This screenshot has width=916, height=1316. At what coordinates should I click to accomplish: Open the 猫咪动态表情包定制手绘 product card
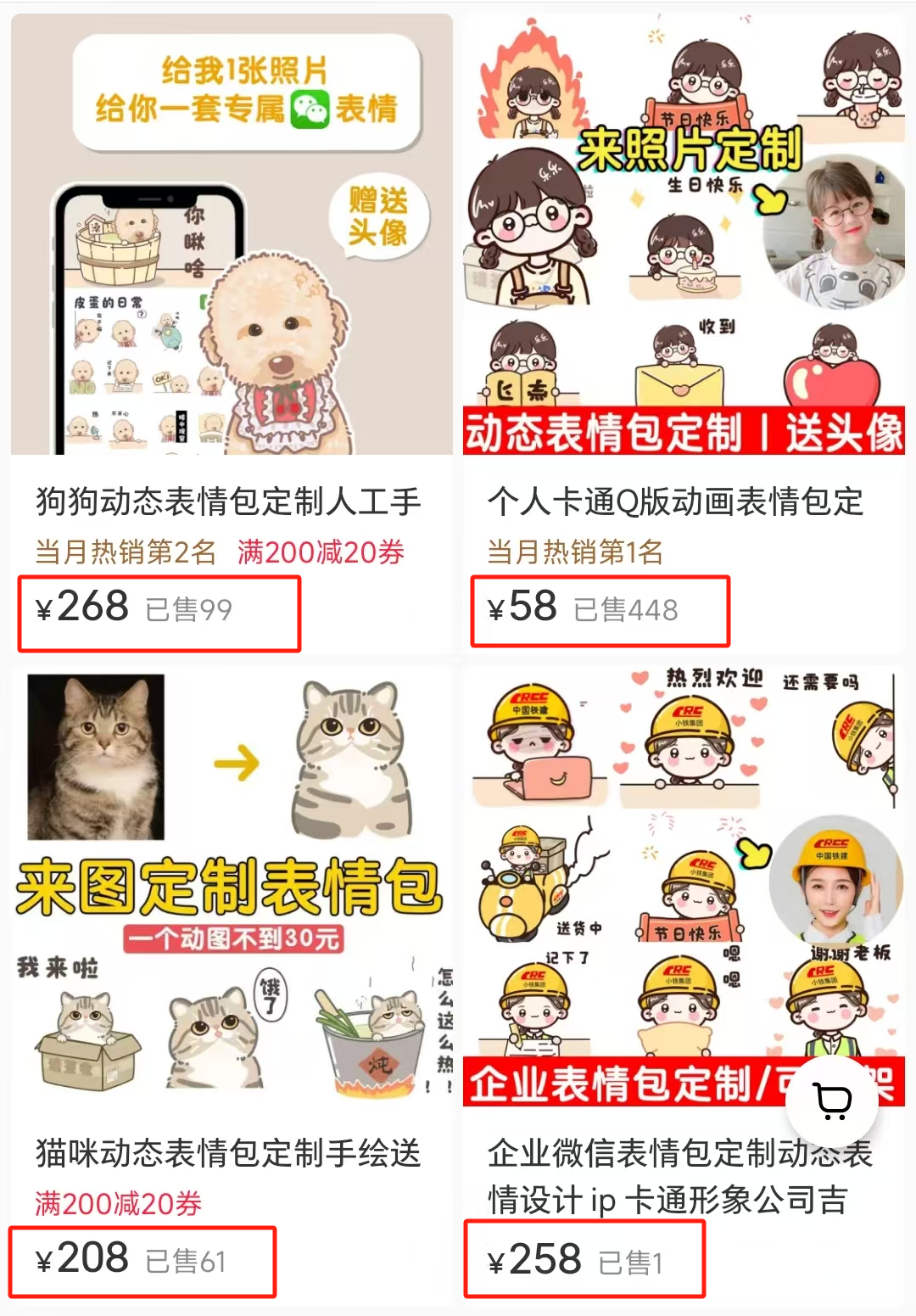(x=229, y=1152)
